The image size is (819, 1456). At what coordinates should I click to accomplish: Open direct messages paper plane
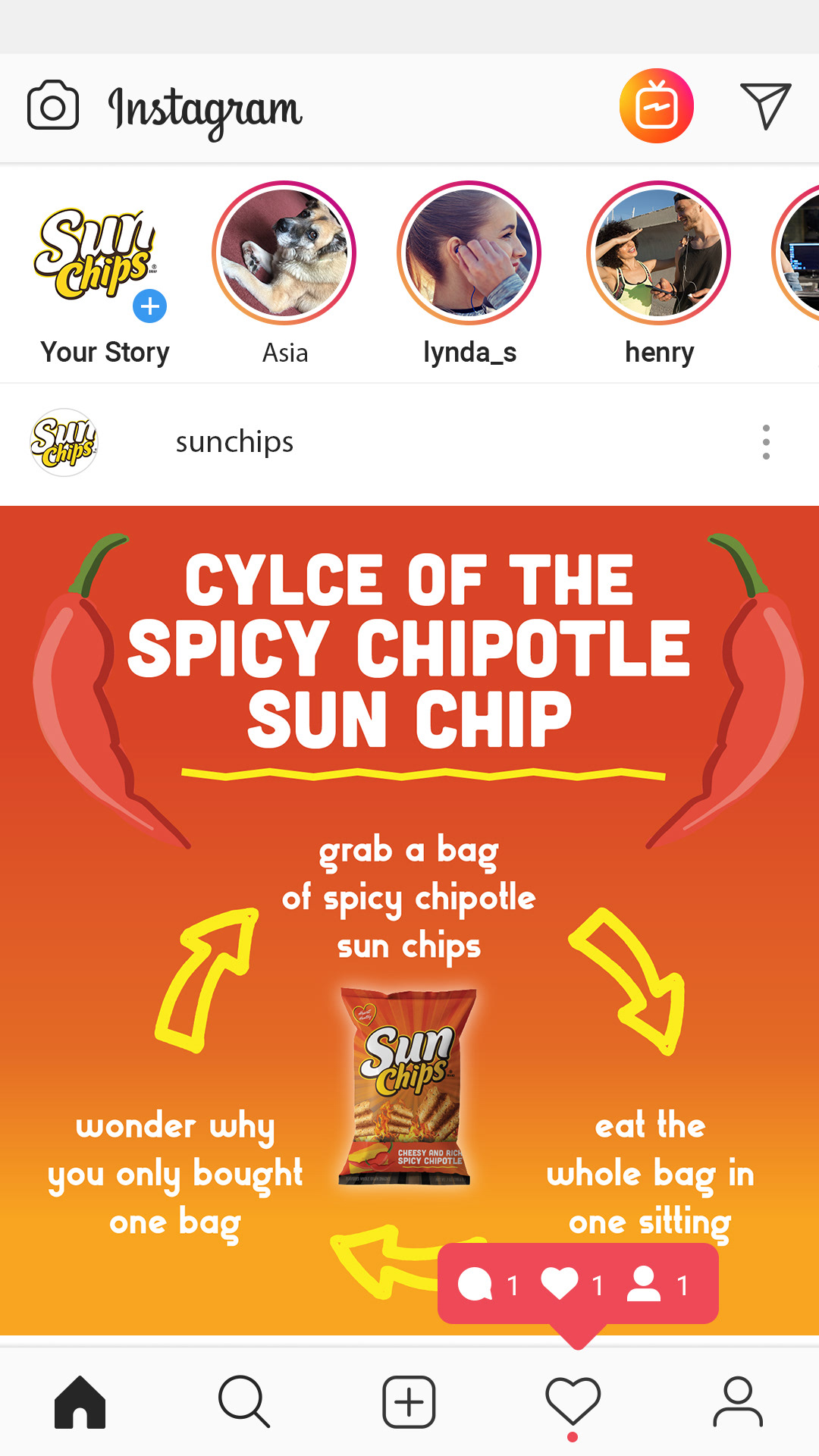pyautogui.click(x=766, y=106)
